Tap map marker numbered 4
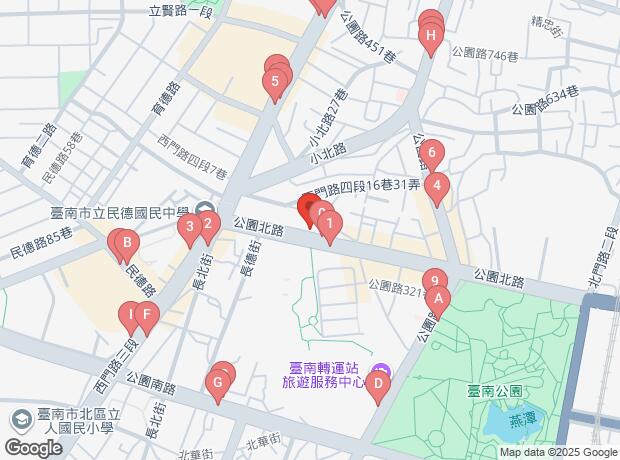620x460 pixels. [x=436, y=185]
